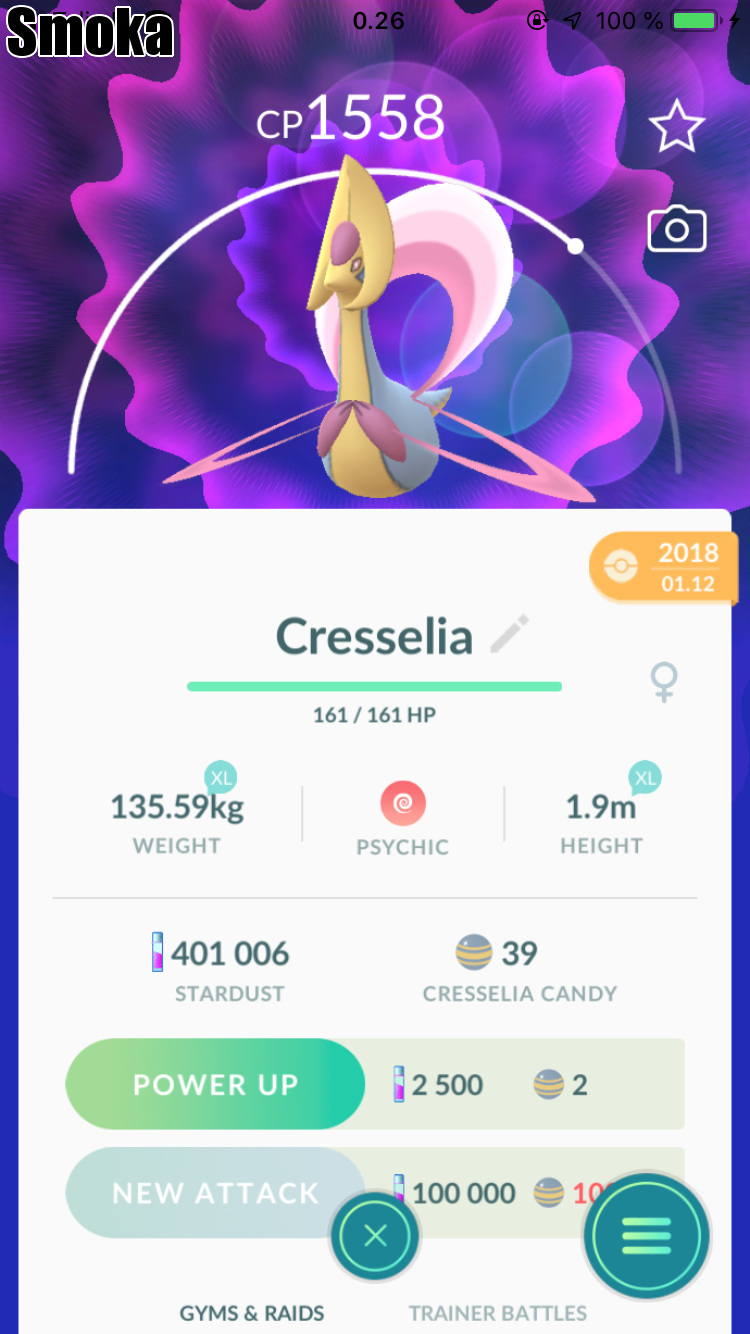Open the AR camera photo mode
The image size is (750, 1334).
[x=677, y=230]
